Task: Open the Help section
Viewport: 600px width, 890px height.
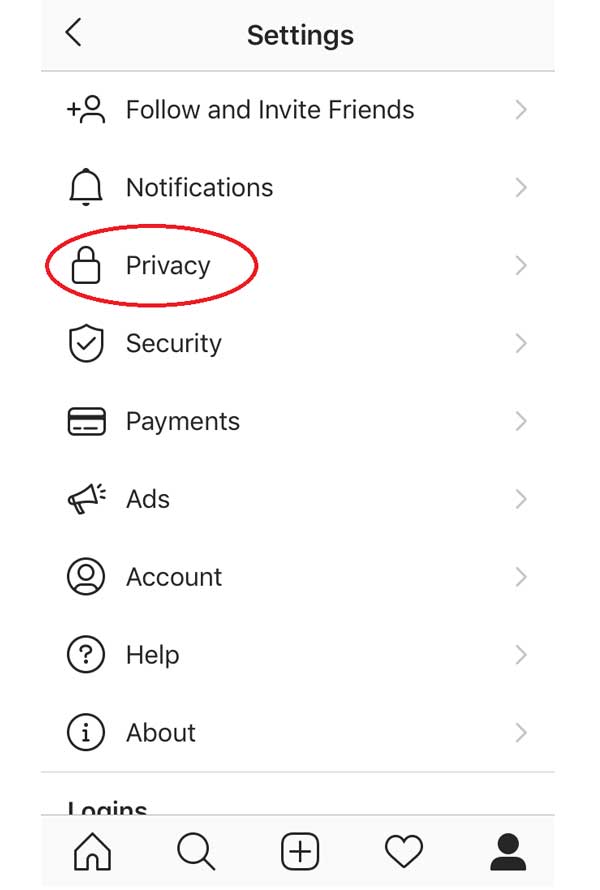Action: pos(152,655)
